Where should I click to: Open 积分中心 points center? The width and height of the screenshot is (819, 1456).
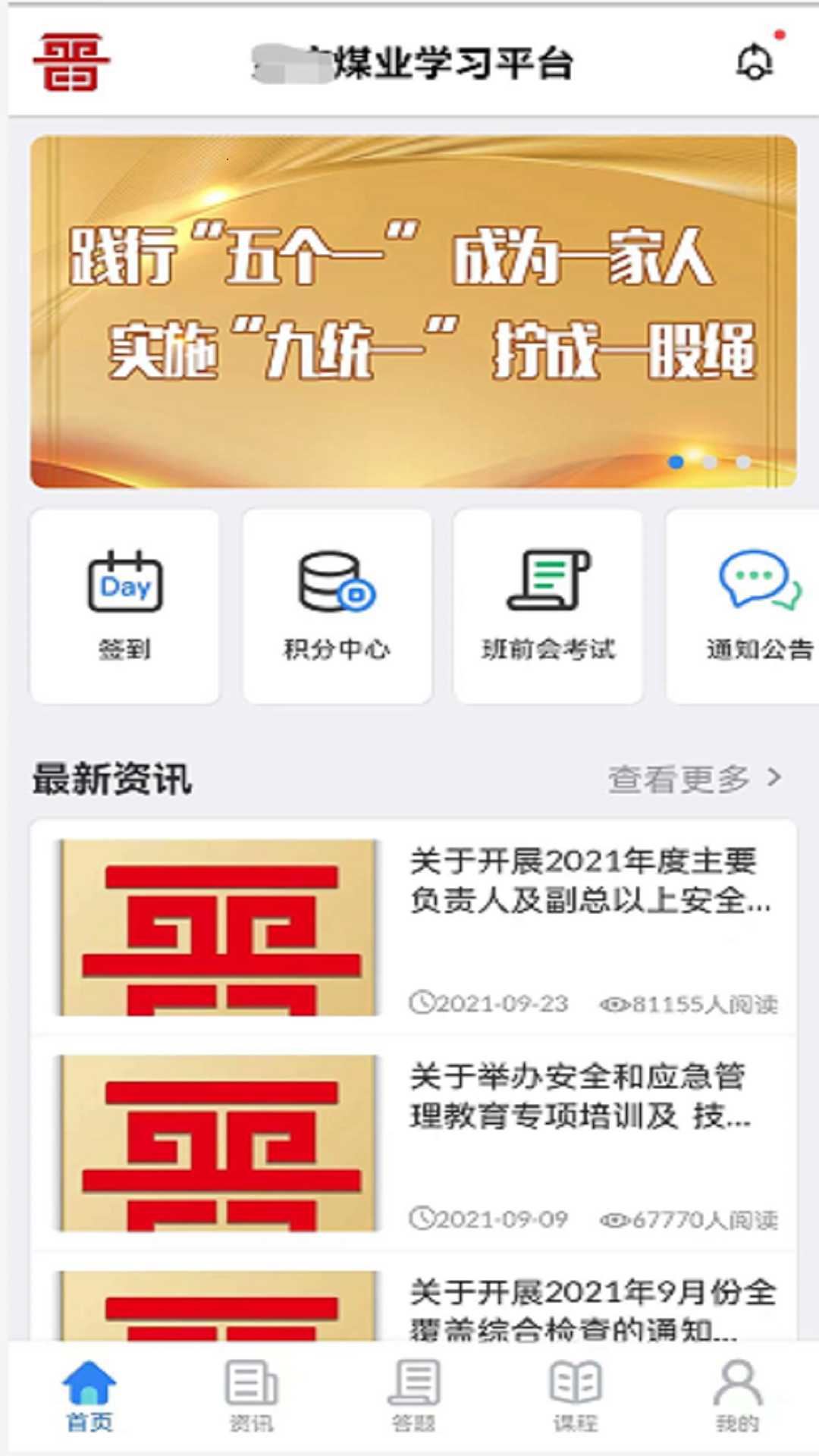tap(337, 606)
